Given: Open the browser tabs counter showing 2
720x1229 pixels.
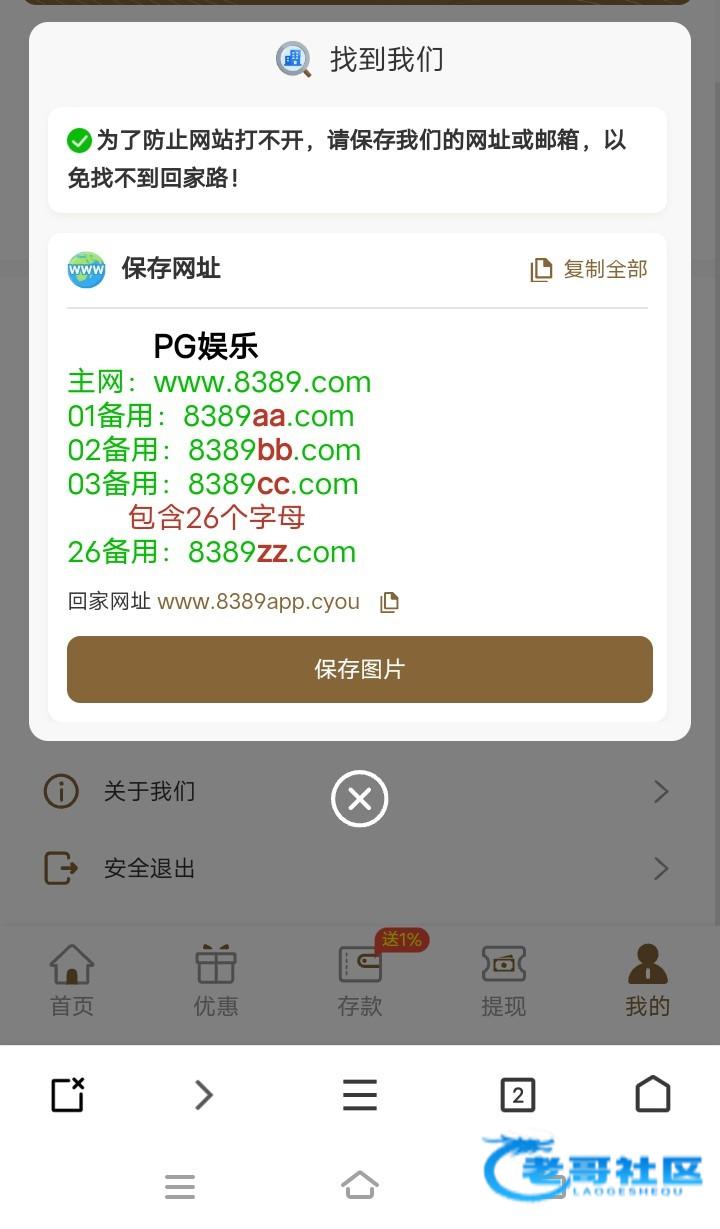Looking at the screenshot, I should click(x=517, y=1095).
